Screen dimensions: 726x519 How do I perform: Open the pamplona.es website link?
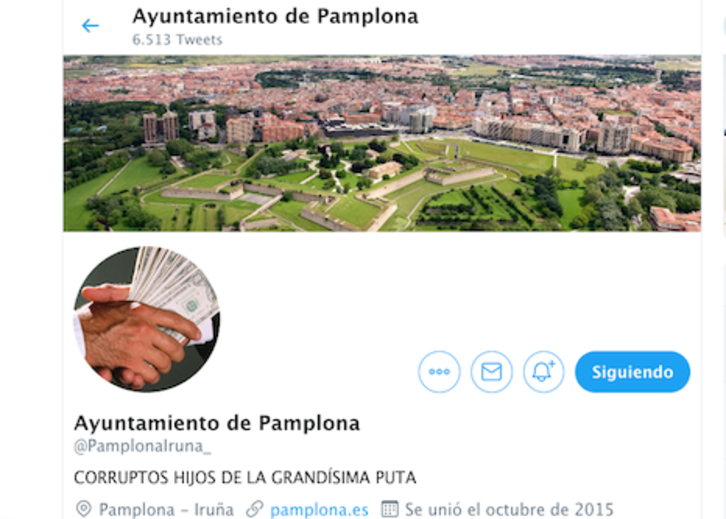[319, 509]
